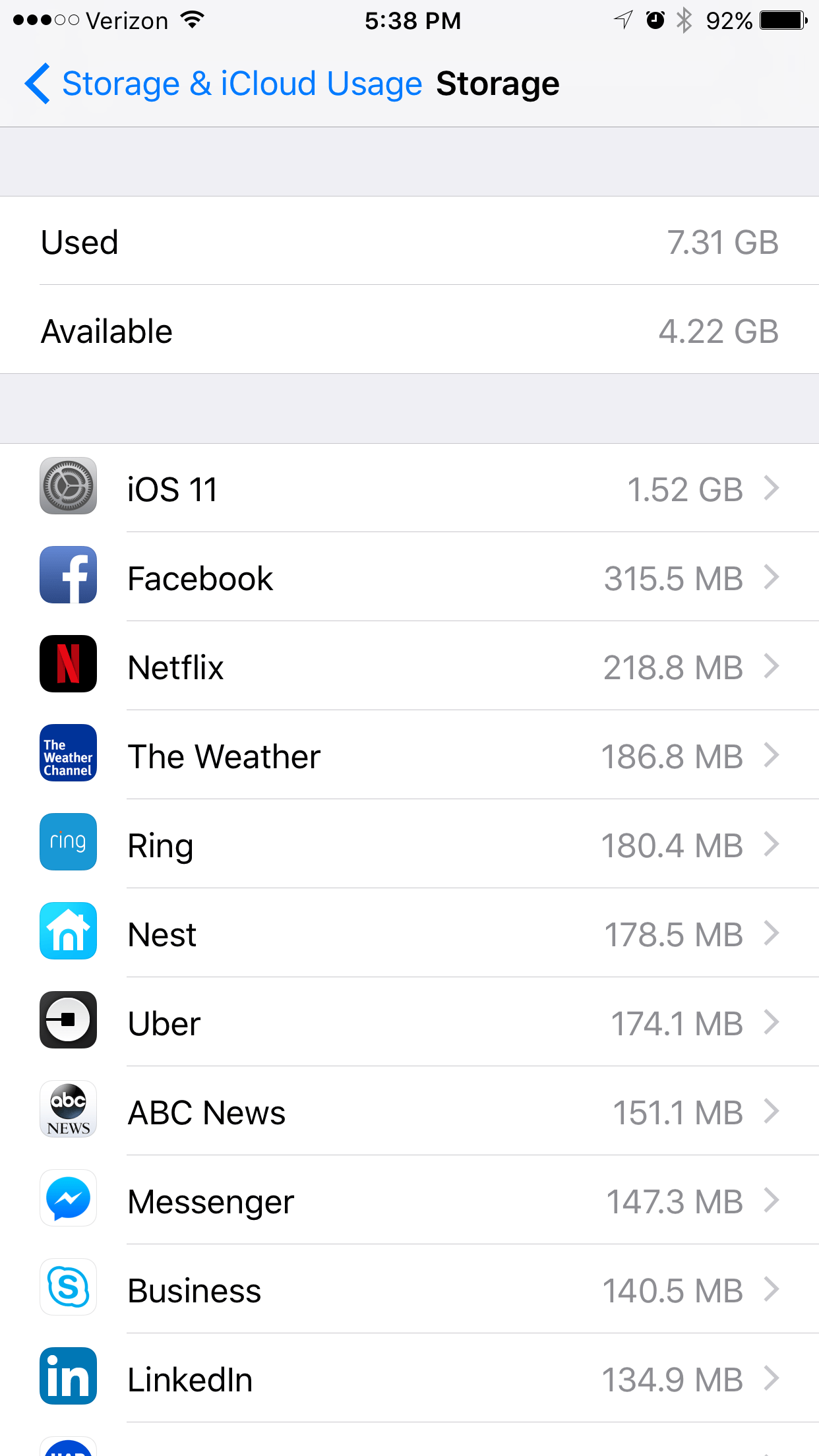Select the Skype for Business icon
The width and height of the screenshot is (819, 1456).
coord(68,1288)
